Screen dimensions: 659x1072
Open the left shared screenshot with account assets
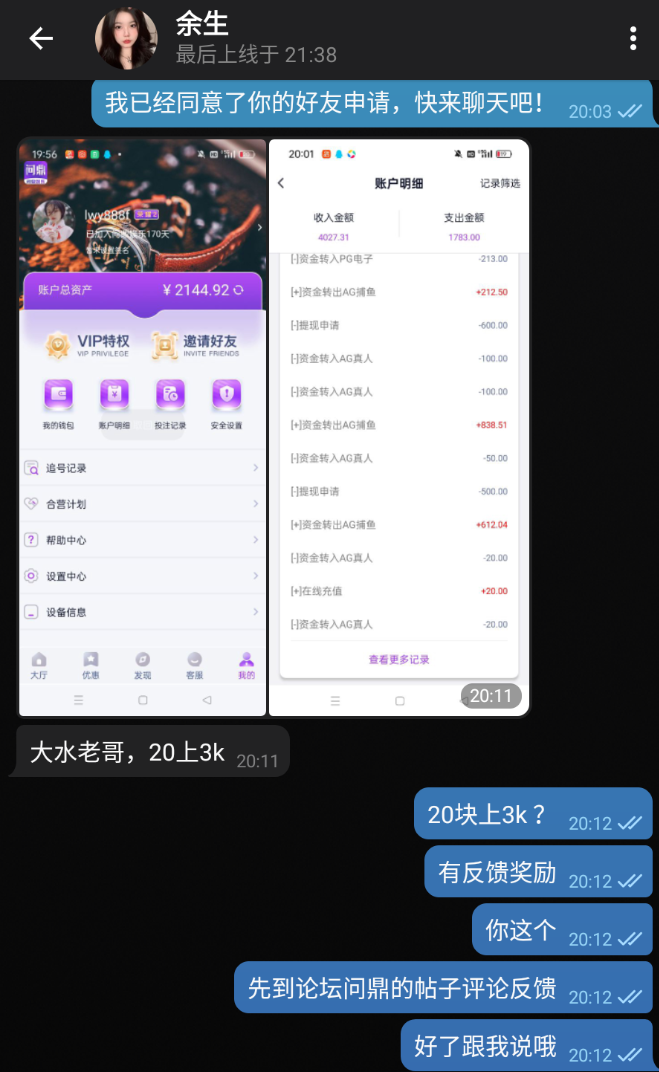point(143,427)
